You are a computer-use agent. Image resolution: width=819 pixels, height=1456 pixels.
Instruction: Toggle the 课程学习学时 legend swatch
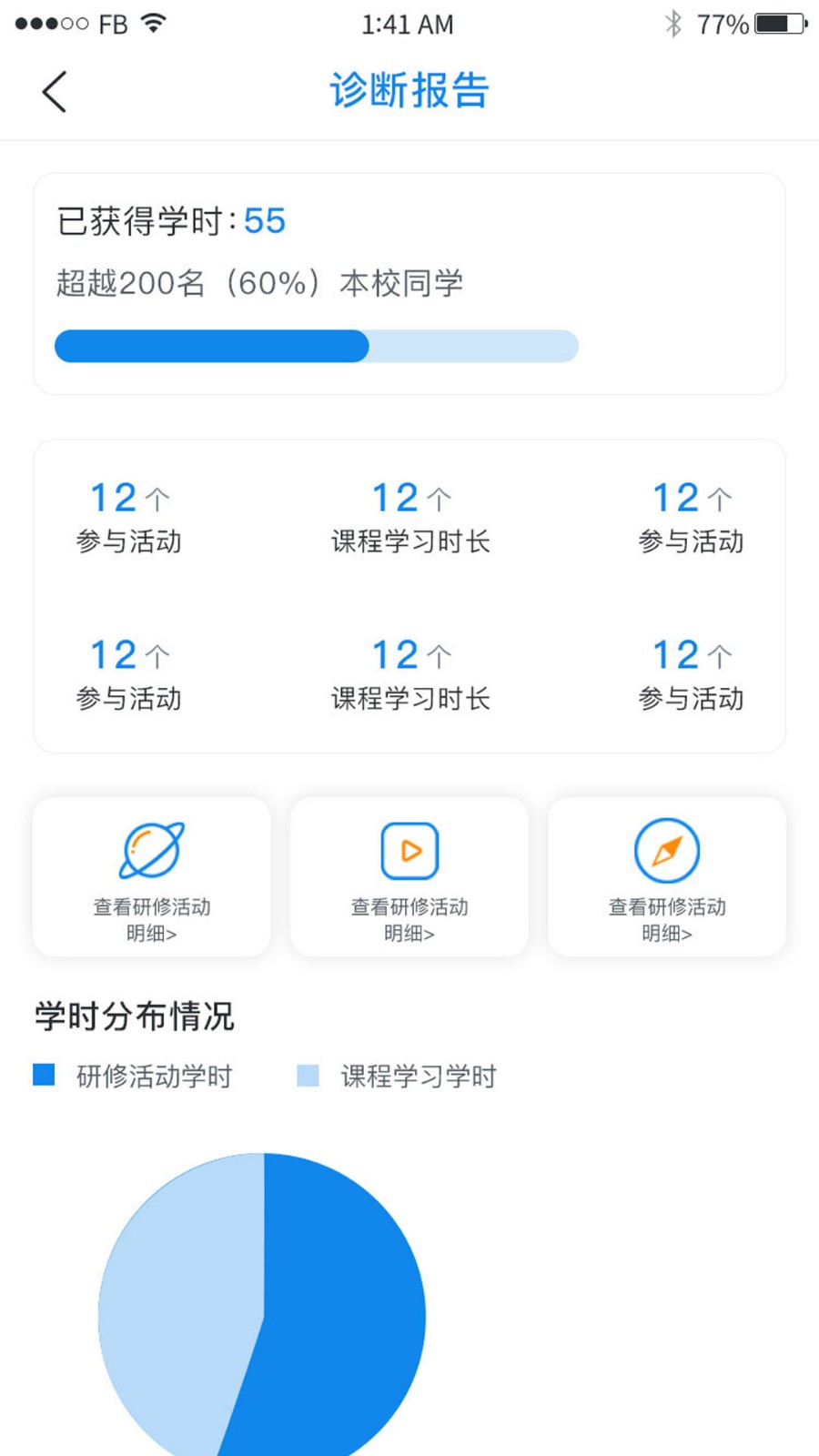click(308, 1076)
